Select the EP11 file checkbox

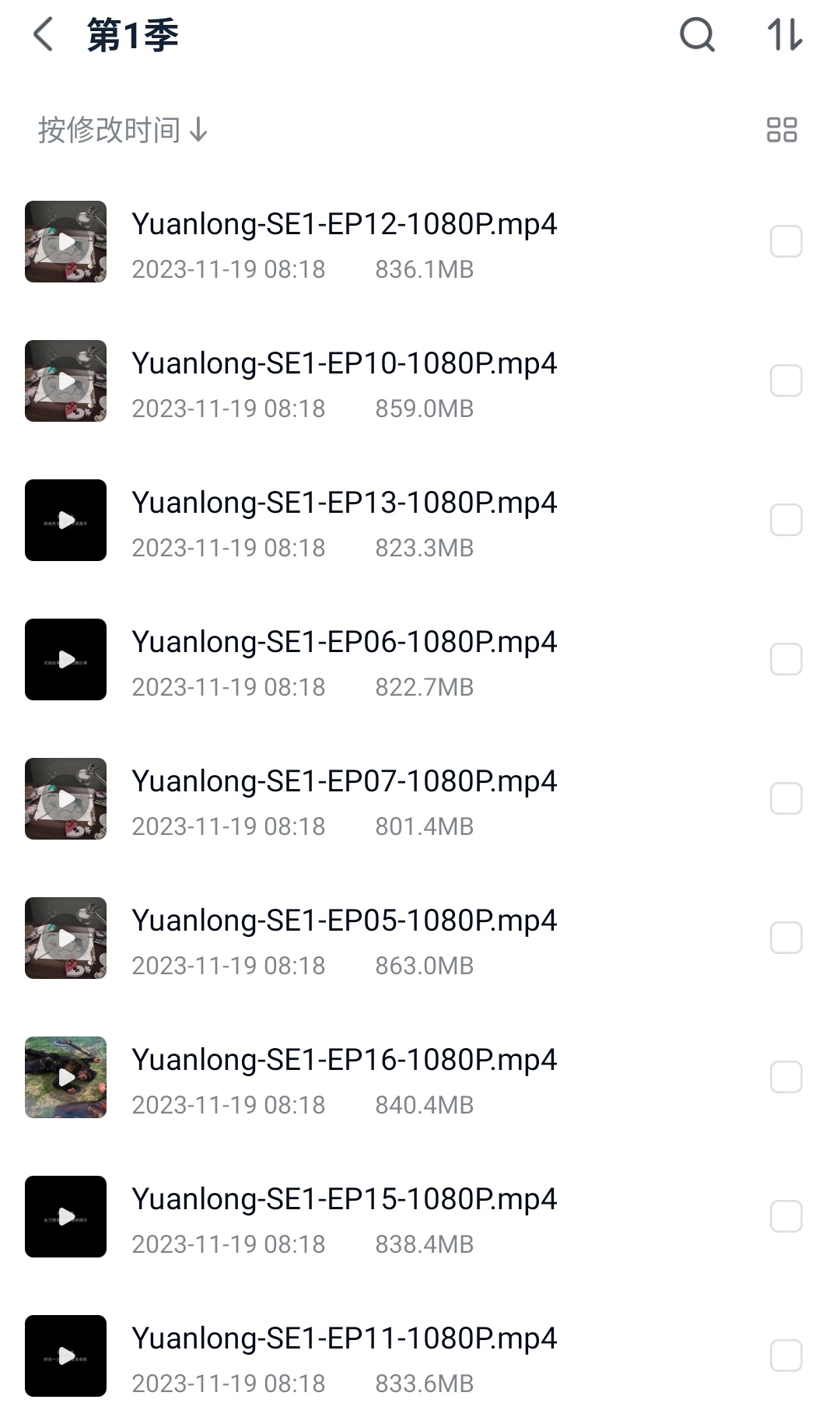786,1356
